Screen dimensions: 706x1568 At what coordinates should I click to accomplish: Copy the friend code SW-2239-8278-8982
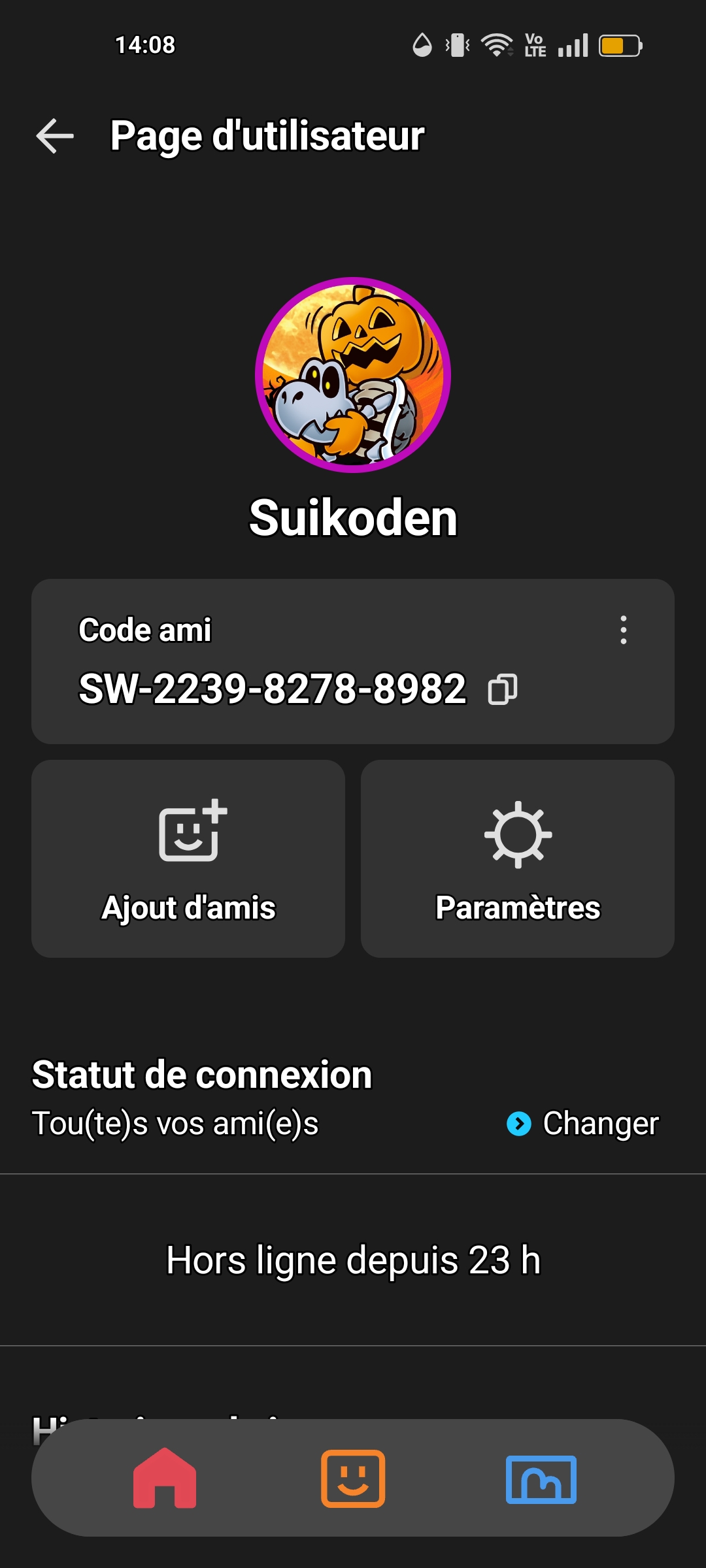click(x=503, y=689)
